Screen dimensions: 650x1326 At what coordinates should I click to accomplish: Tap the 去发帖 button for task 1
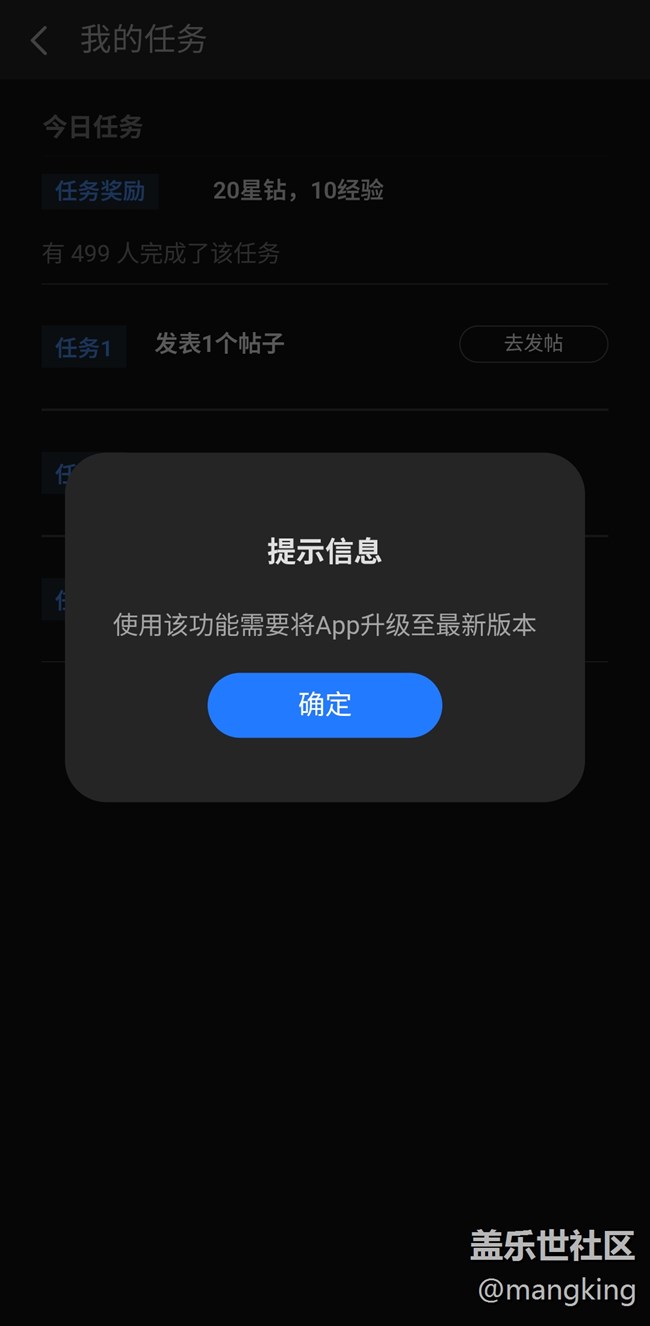tap(533, 344)
